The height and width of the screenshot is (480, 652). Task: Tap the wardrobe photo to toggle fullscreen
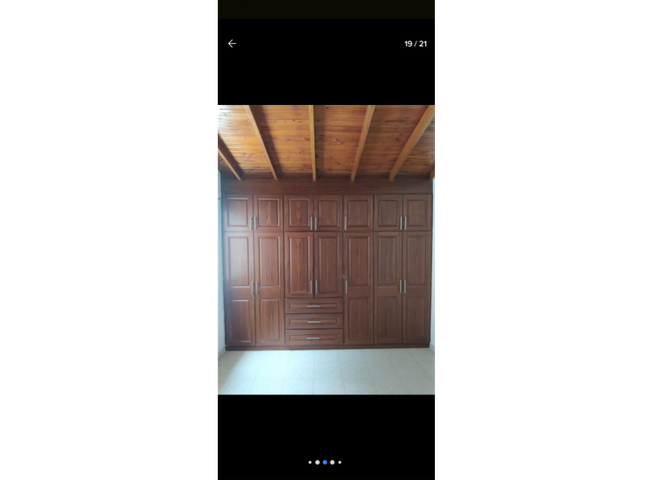coord(326,250)
